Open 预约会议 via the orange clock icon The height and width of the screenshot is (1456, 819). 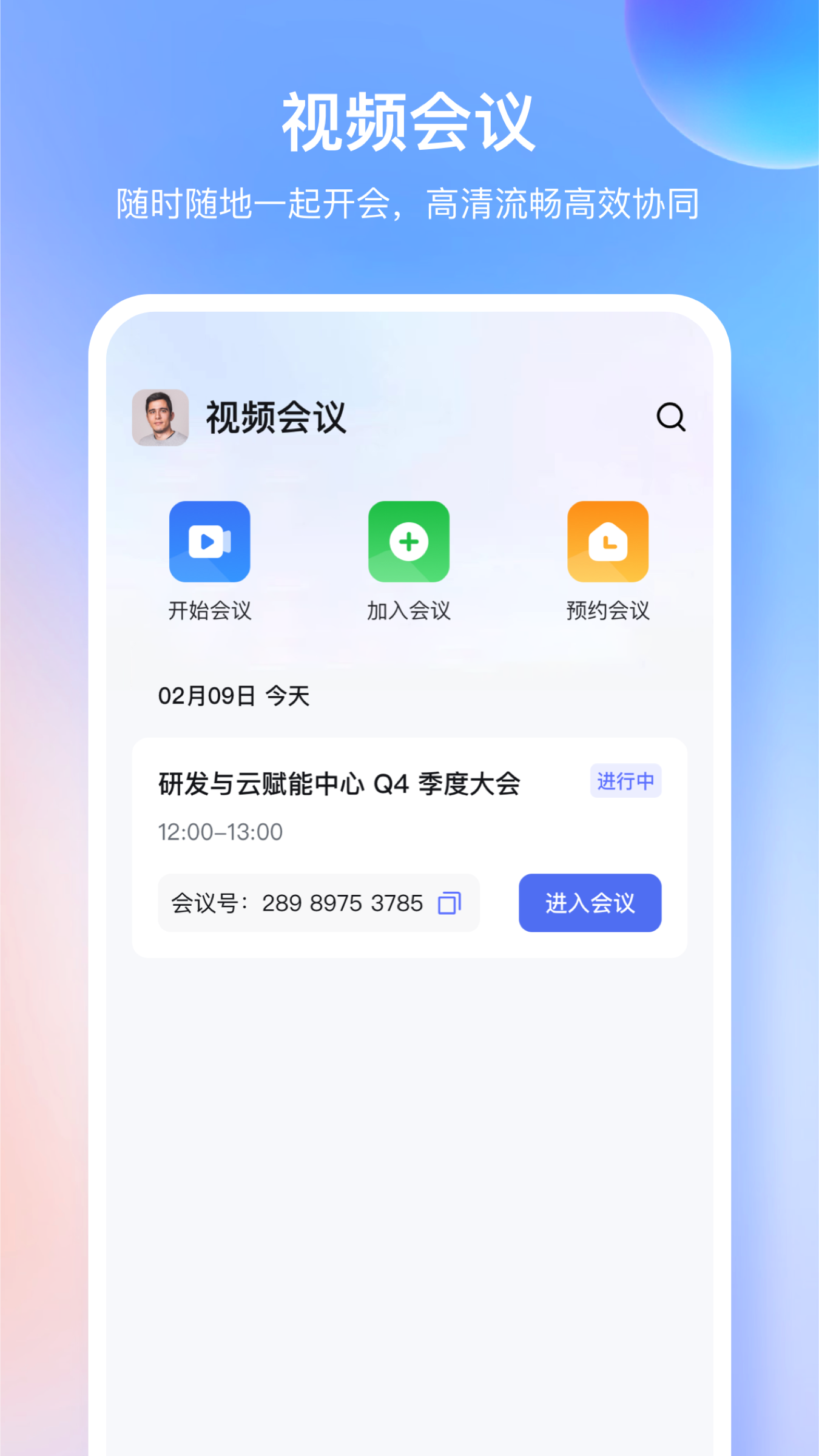608,542
